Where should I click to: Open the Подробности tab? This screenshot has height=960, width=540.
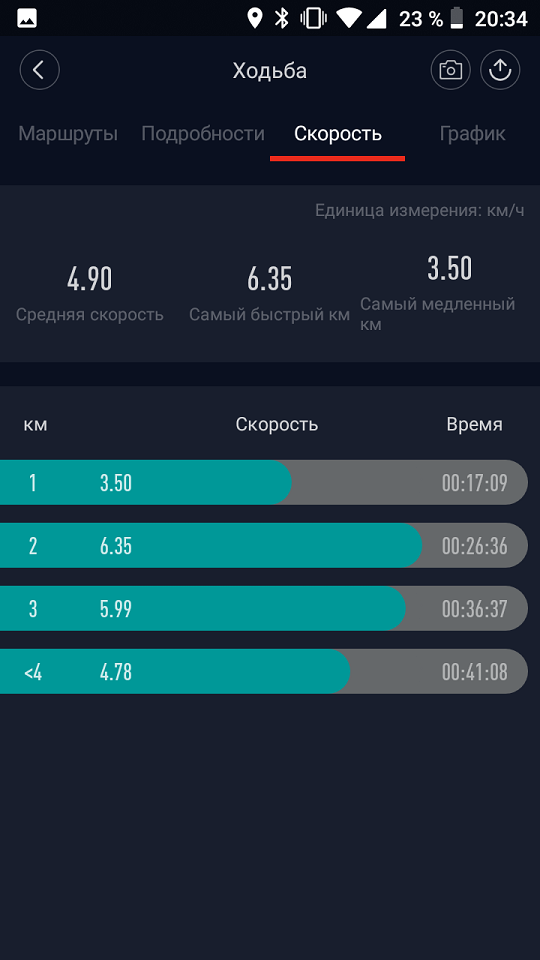click(203, 133)
